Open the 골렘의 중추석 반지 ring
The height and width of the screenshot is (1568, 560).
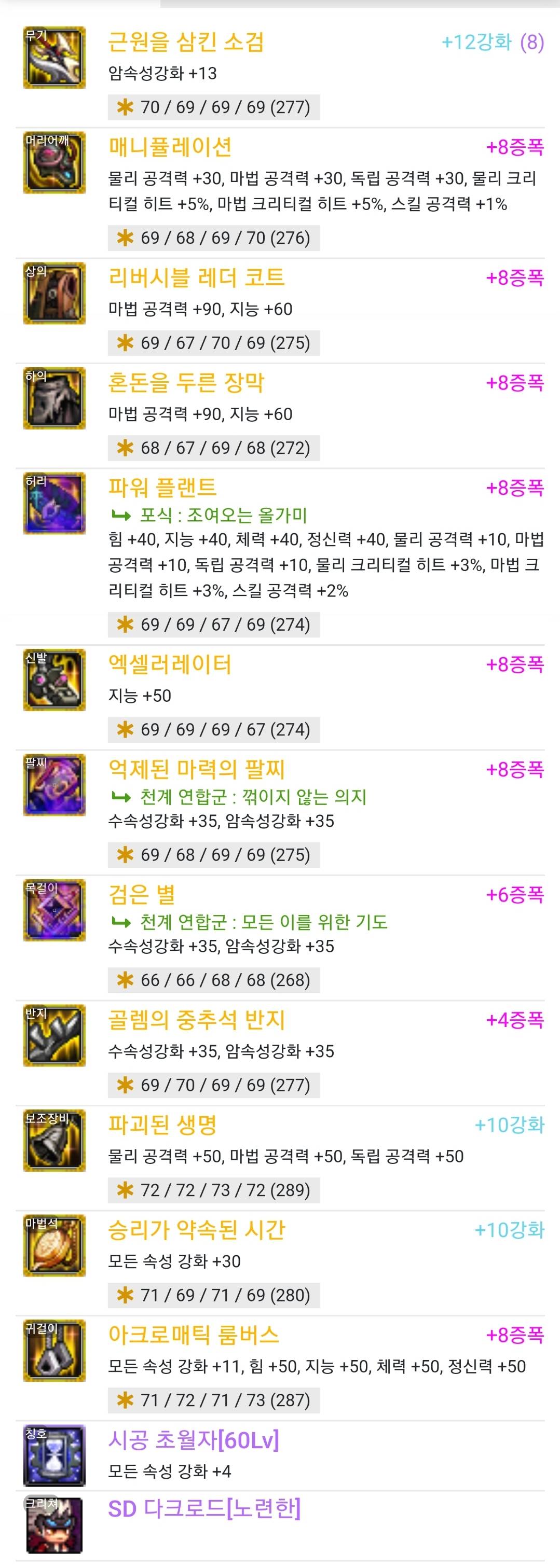pos(196,1020)
